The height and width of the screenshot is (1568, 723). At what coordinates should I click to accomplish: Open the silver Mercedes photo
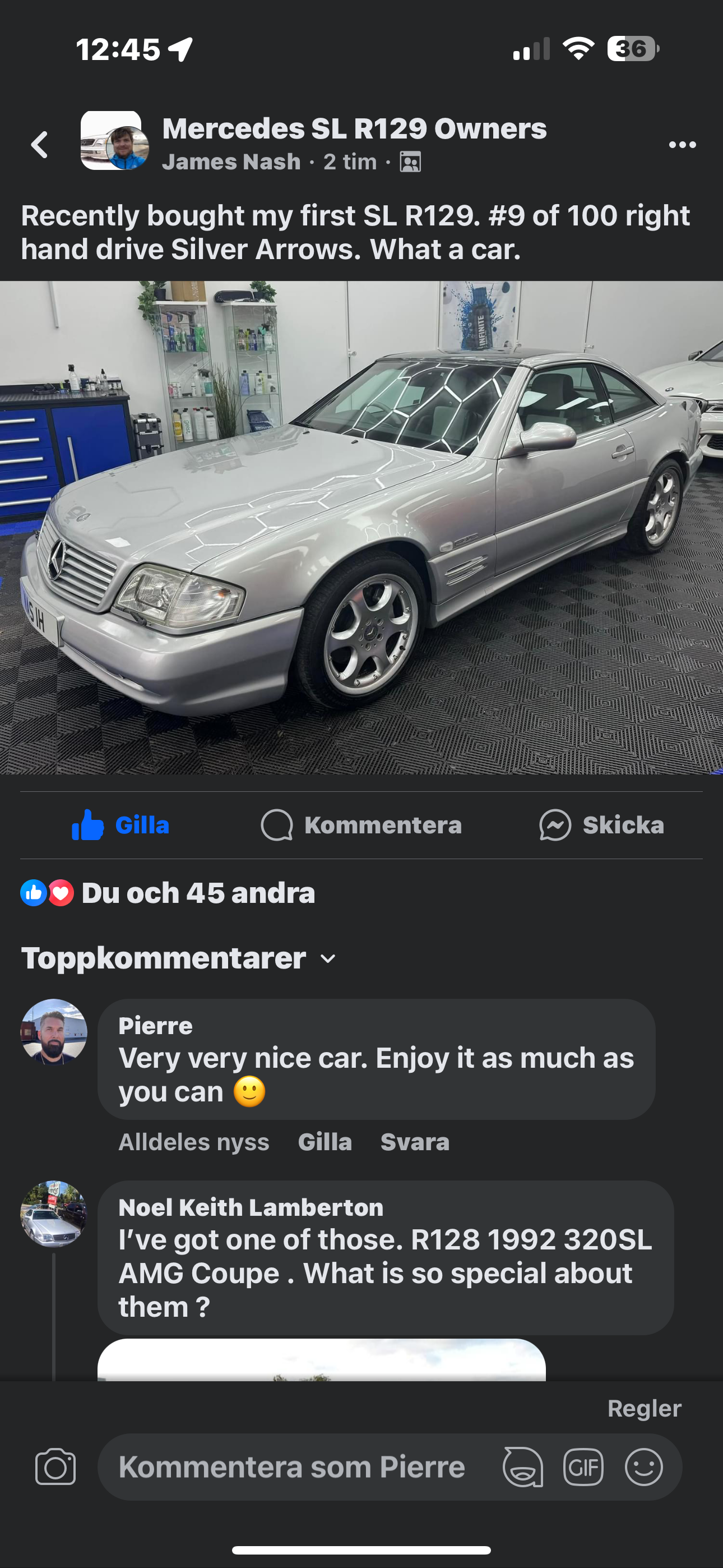361,527
